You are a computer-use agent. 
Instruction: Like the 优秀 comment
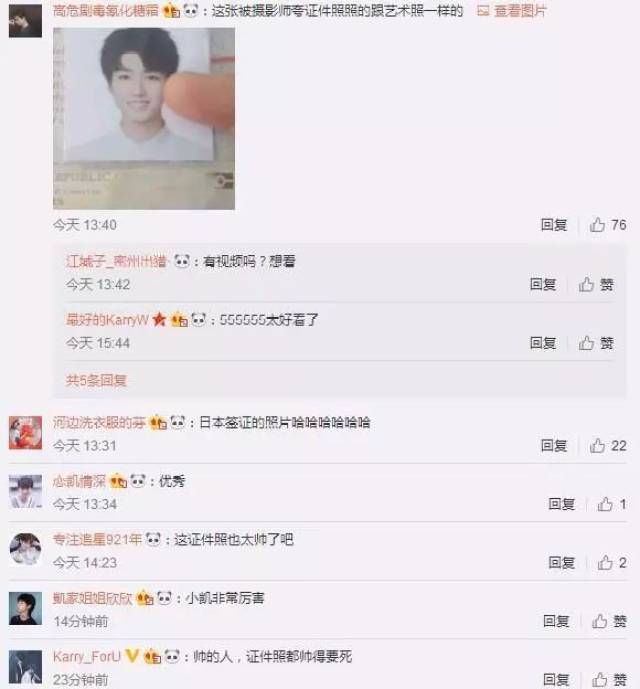614,504
